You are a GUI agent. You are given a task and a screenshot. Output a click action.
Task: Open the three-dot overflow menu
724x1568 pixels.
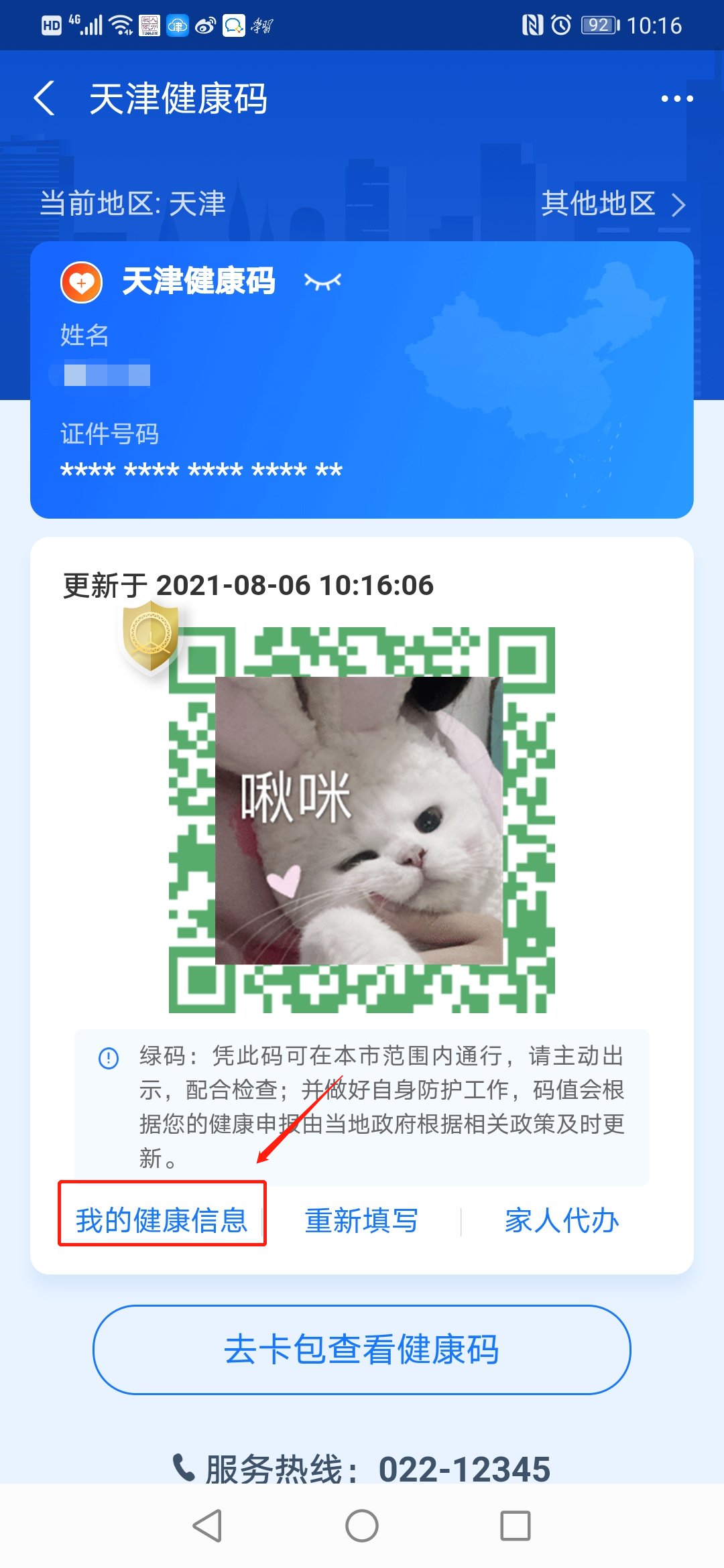[676, 99]
